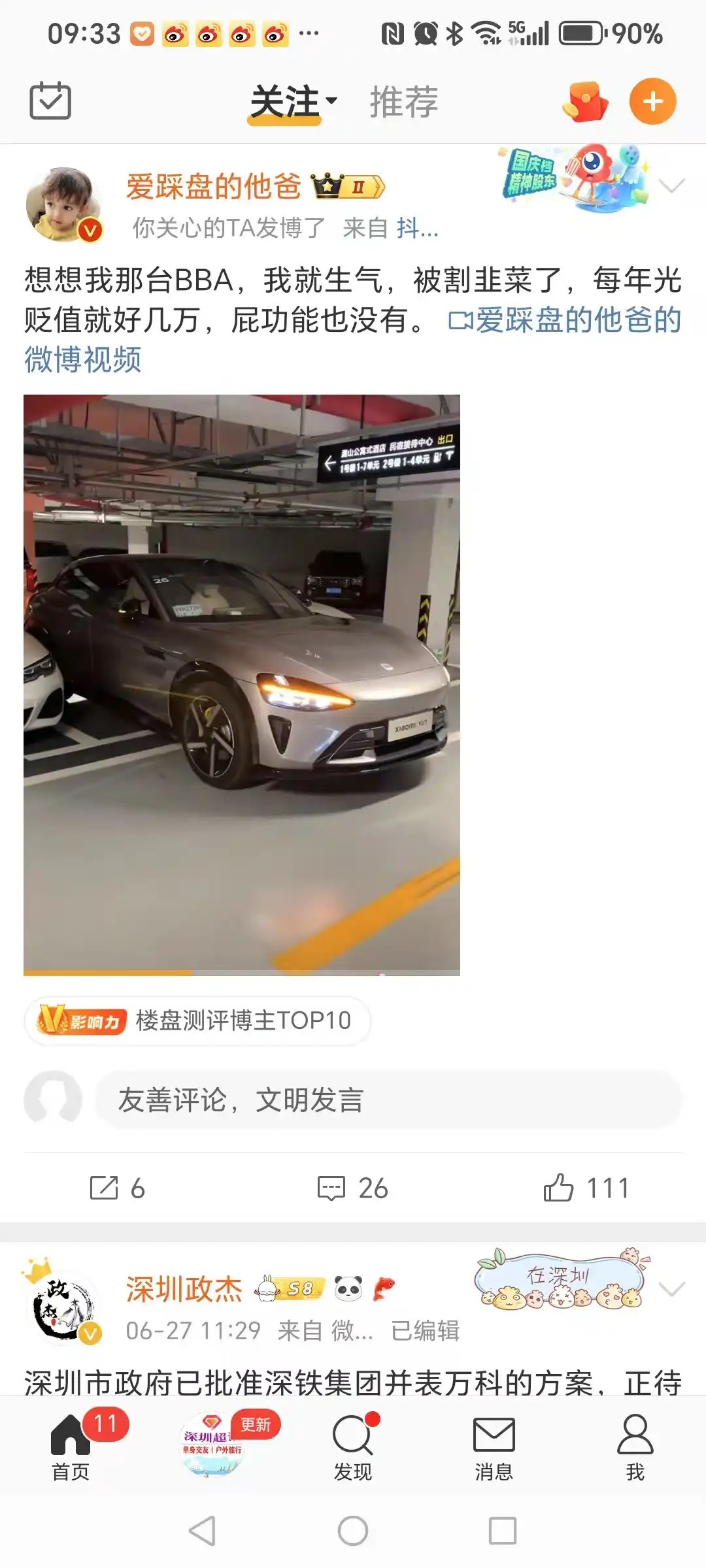Expand options chevron on 爱踩盘的他爸 post

[671, 186]
